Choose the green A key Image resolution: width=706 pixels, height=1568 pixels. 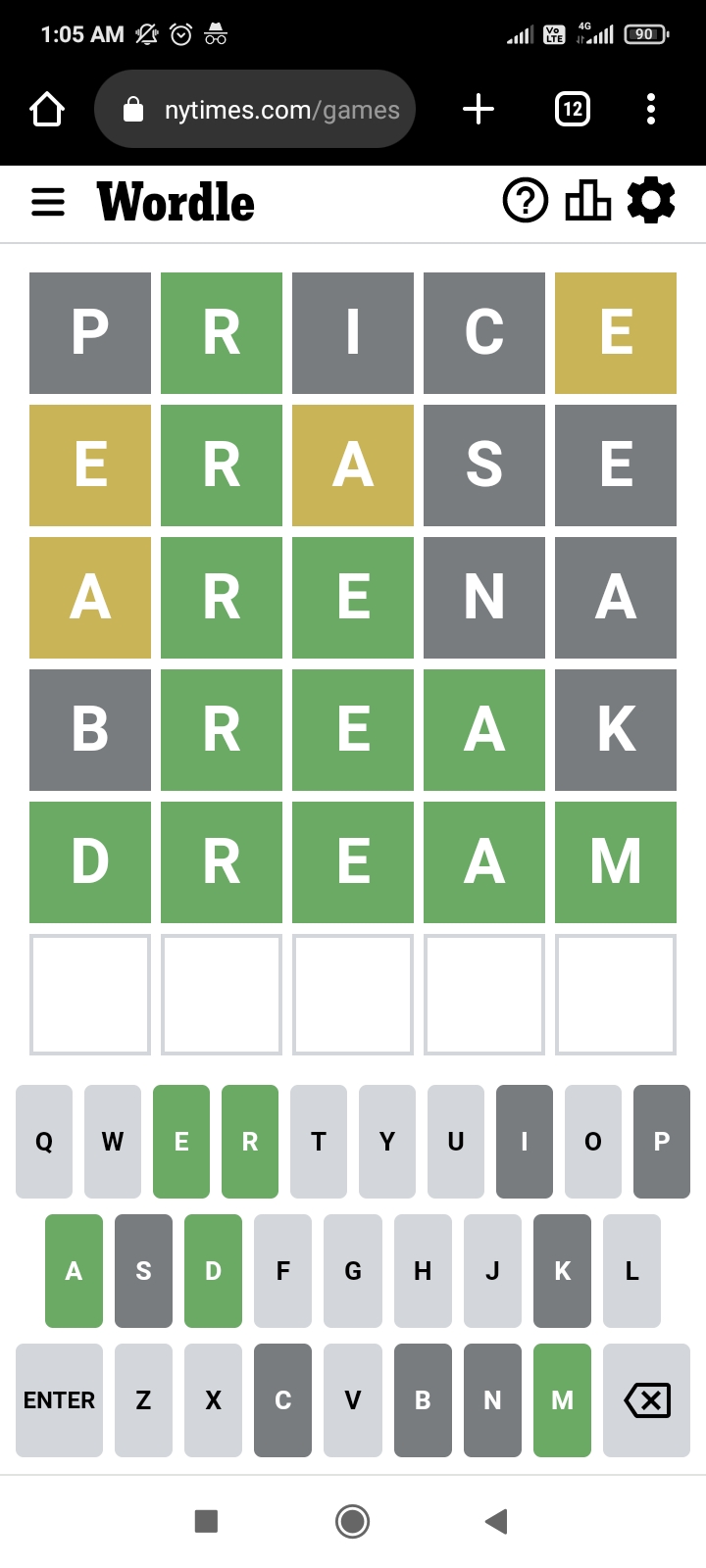(x=74, y=1271)
